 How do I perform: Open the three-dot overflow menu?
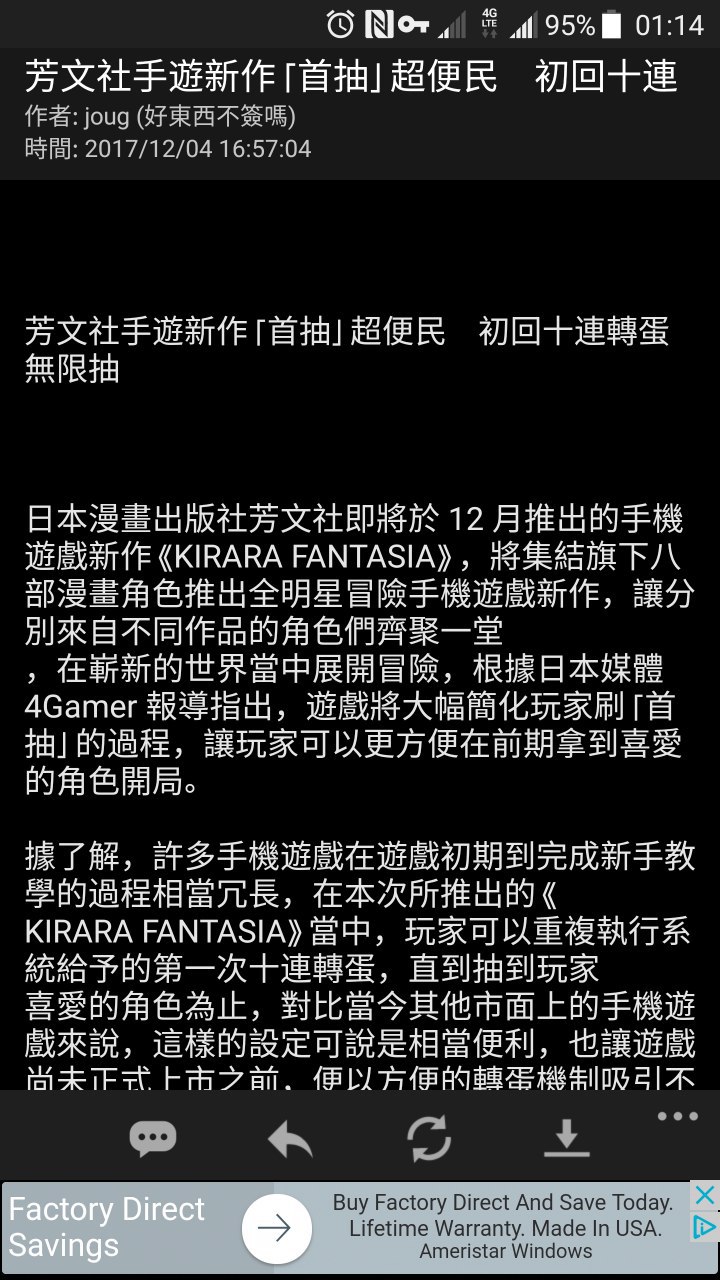pos(677,1117)
